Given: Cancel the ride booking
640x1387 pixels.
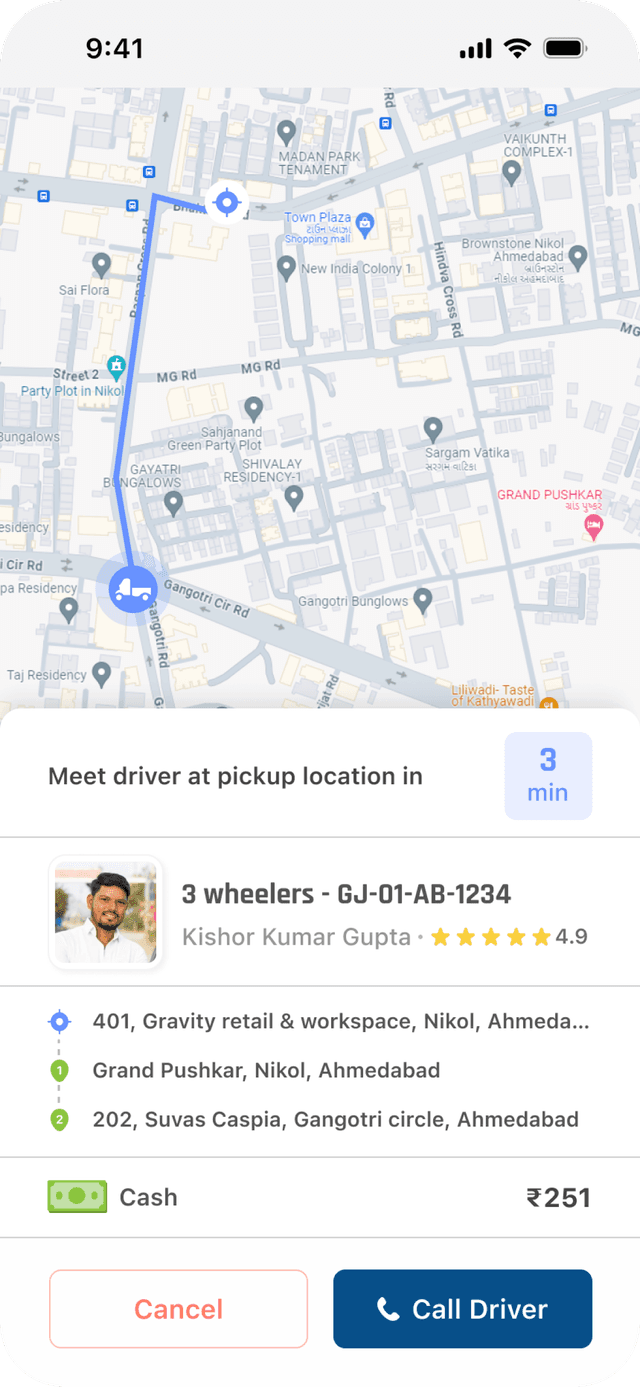Looking at the screenshot, I should tap(178, 1309).
